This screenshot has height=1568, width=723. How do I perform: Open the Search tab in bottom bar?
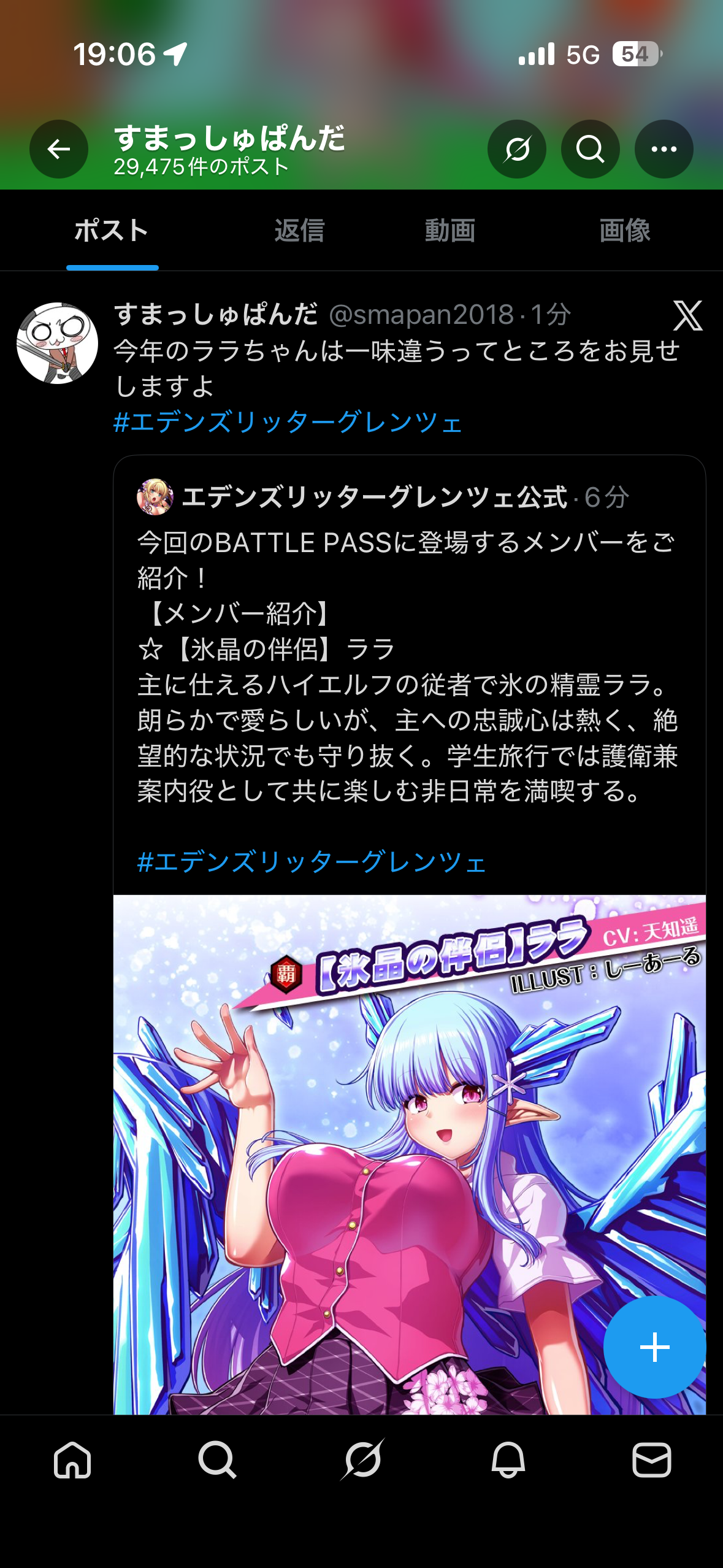(217, 1460)
